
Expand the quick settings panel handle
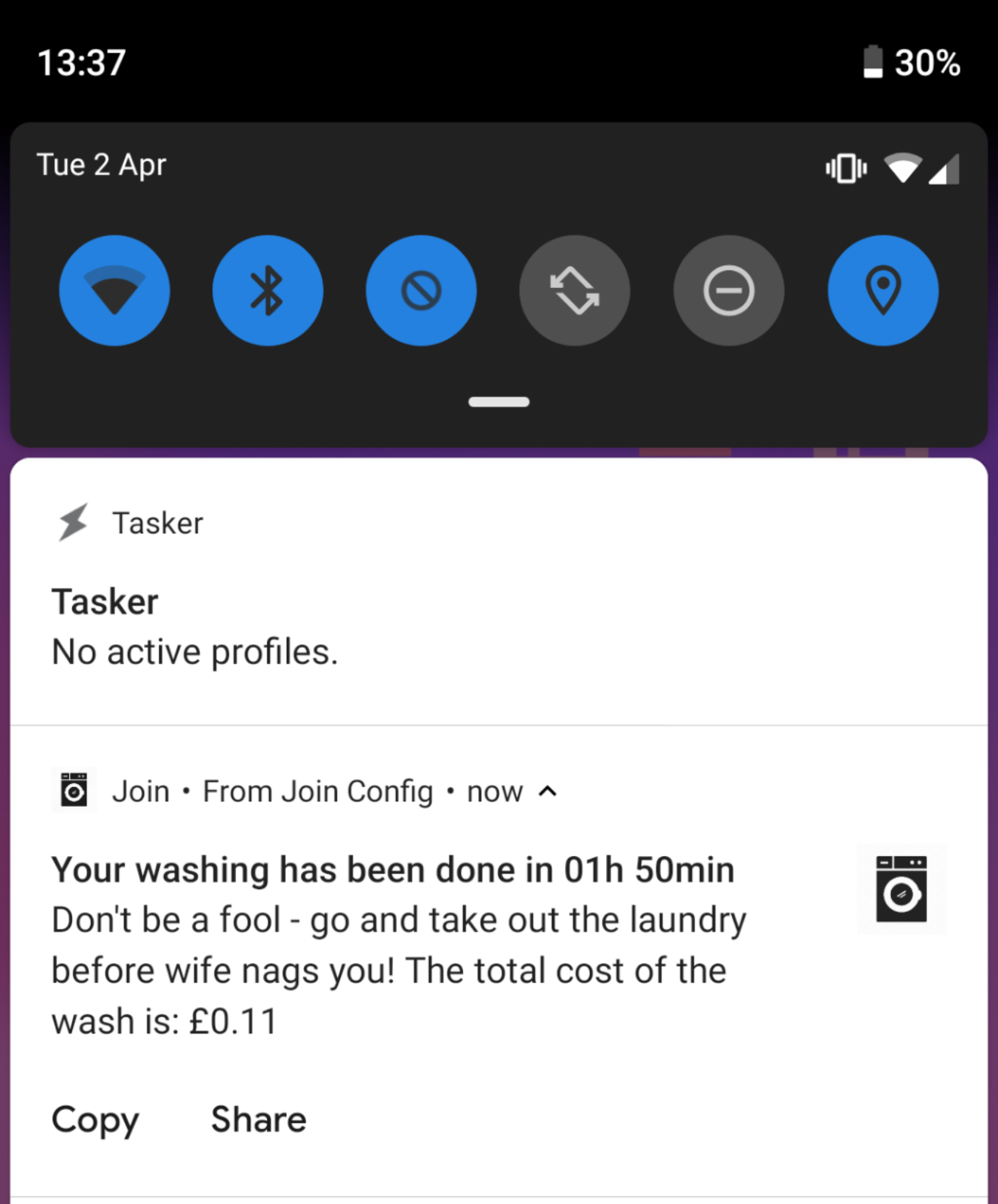click(498, 402)
